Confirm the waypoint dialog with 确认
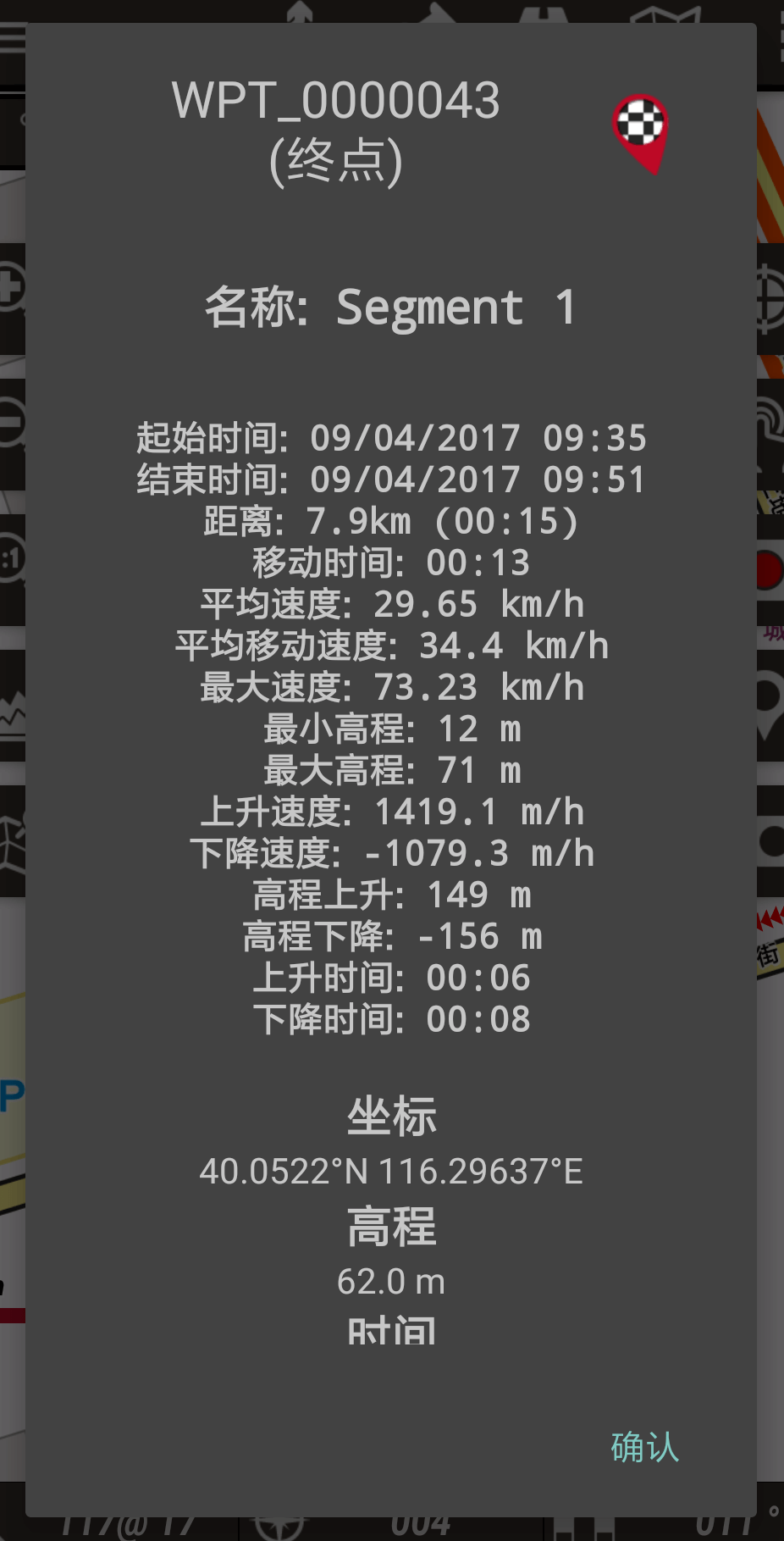This screenshot has width=784, height=1541. [x=644, y=1447]
